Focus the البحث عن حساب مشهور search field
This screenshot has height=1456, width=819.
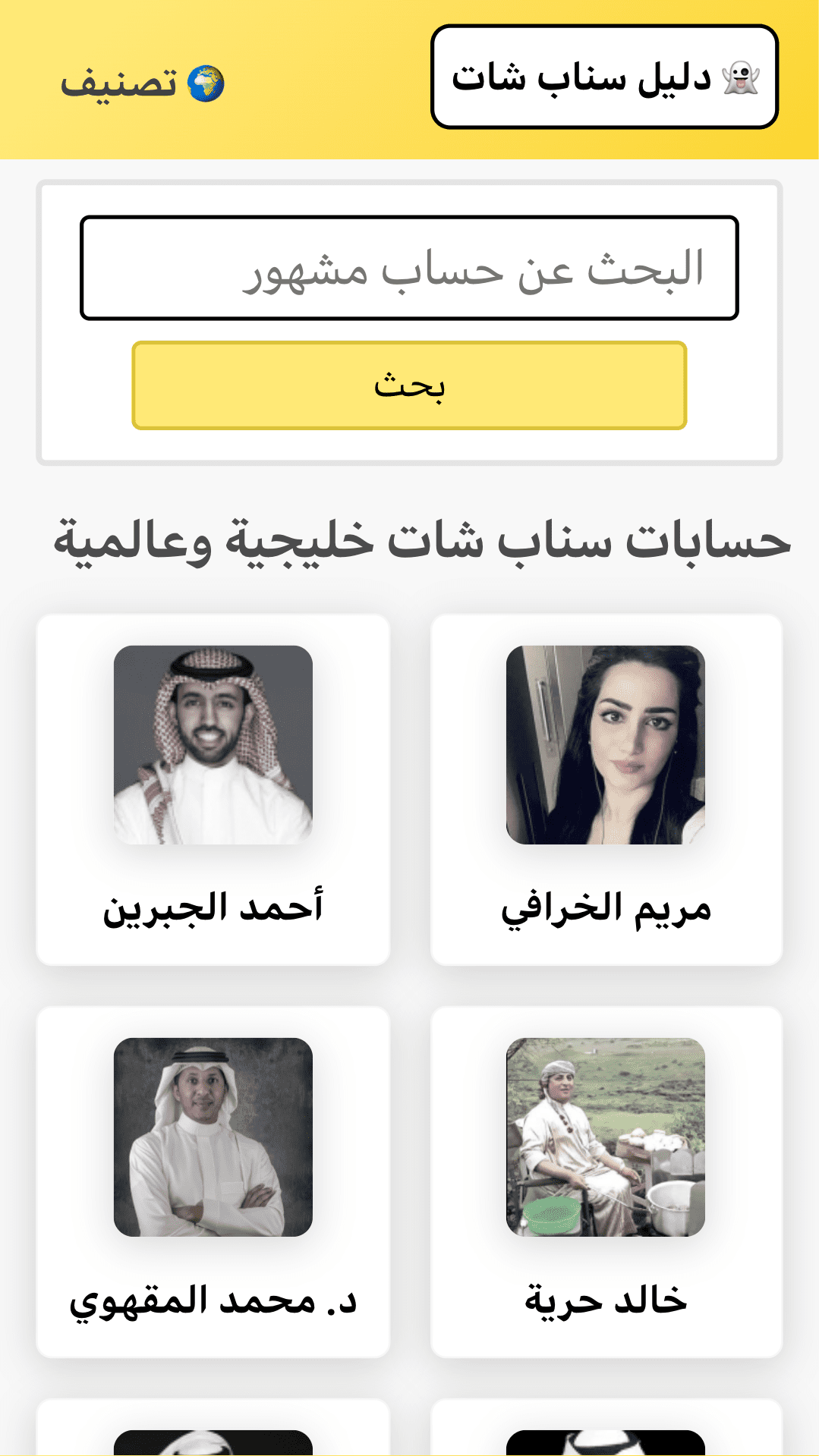point(409,268)
